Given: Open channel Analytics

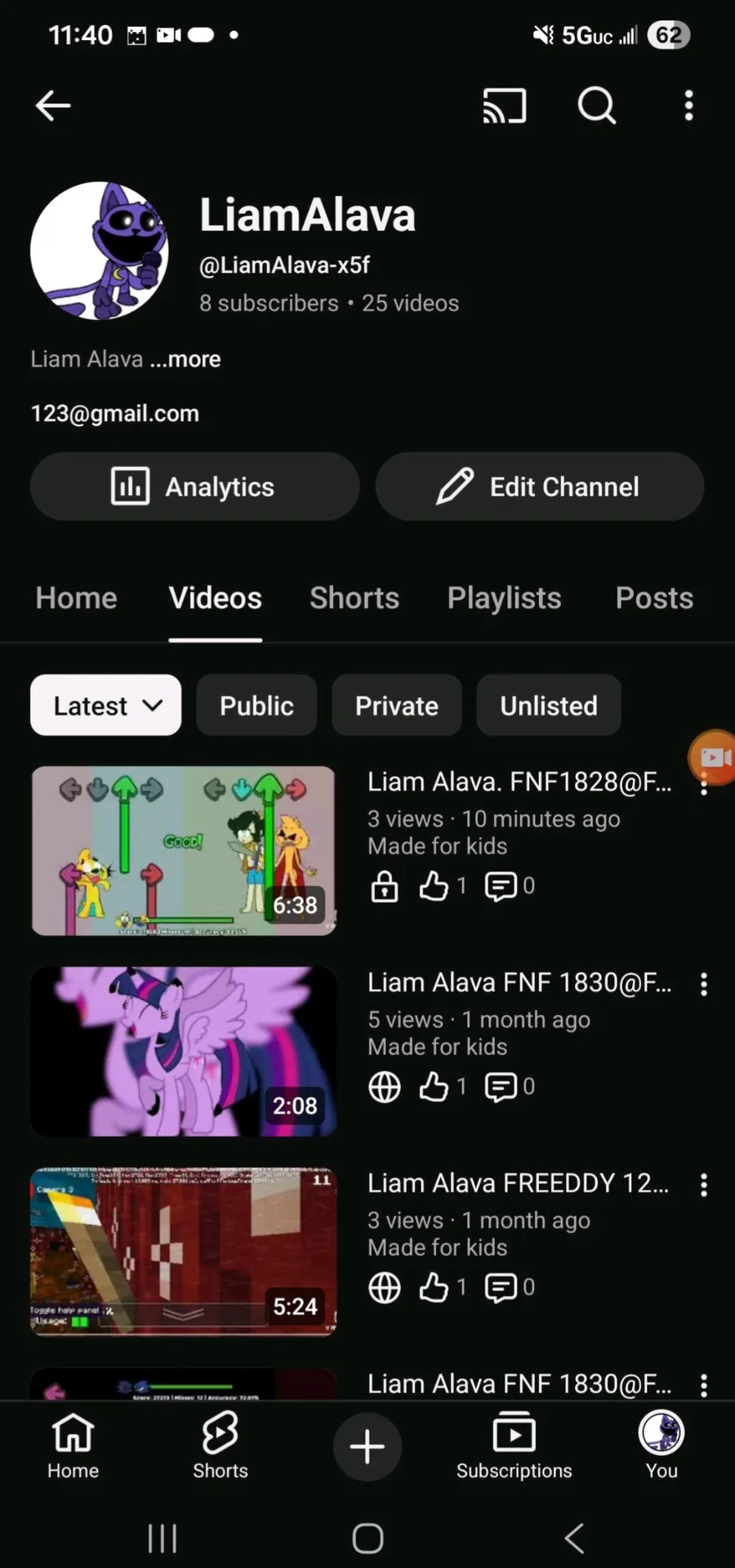Looking at the screenshot, I should pyautogui.click(x=194, y=487).
